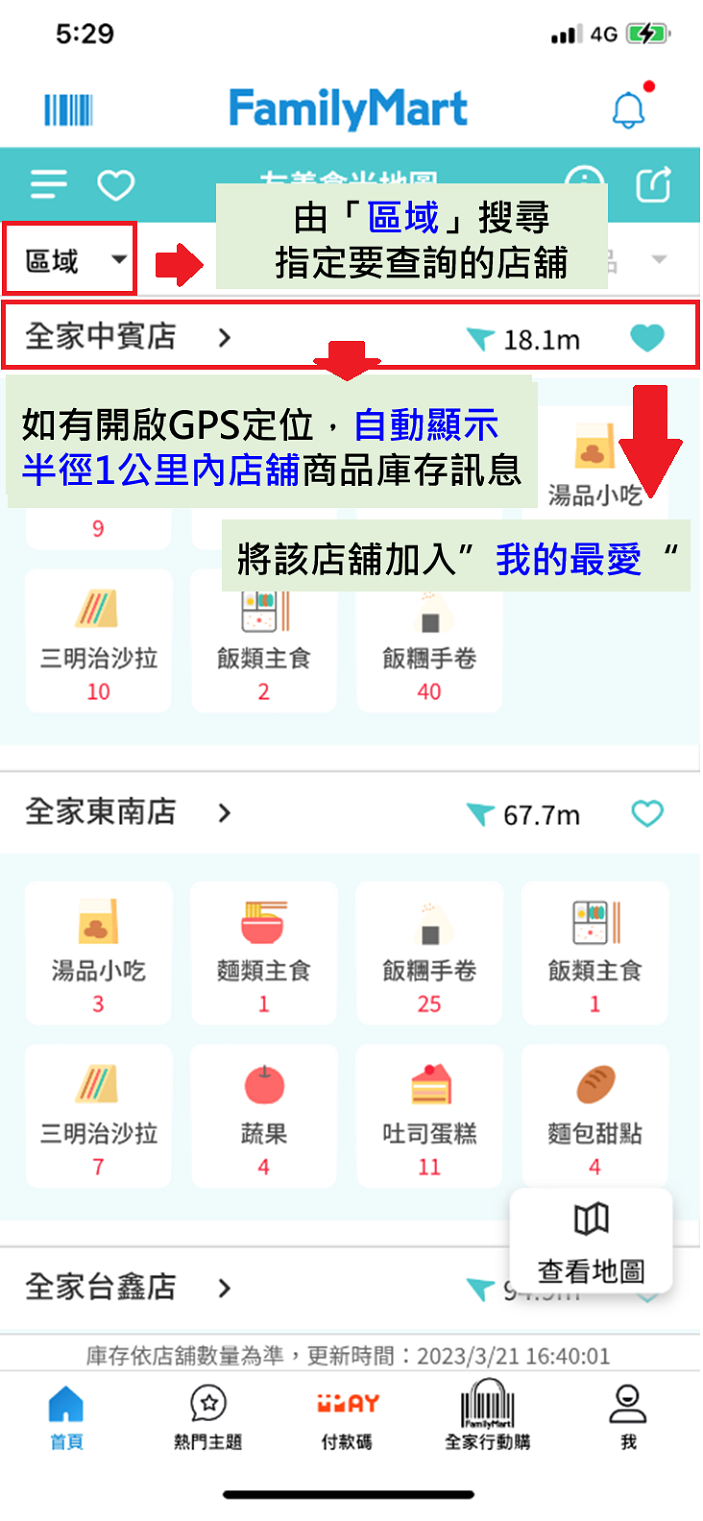The image size is (703, 1521).
Task: Open 全家東南店 store details
Action: click(x=128, y=813)
